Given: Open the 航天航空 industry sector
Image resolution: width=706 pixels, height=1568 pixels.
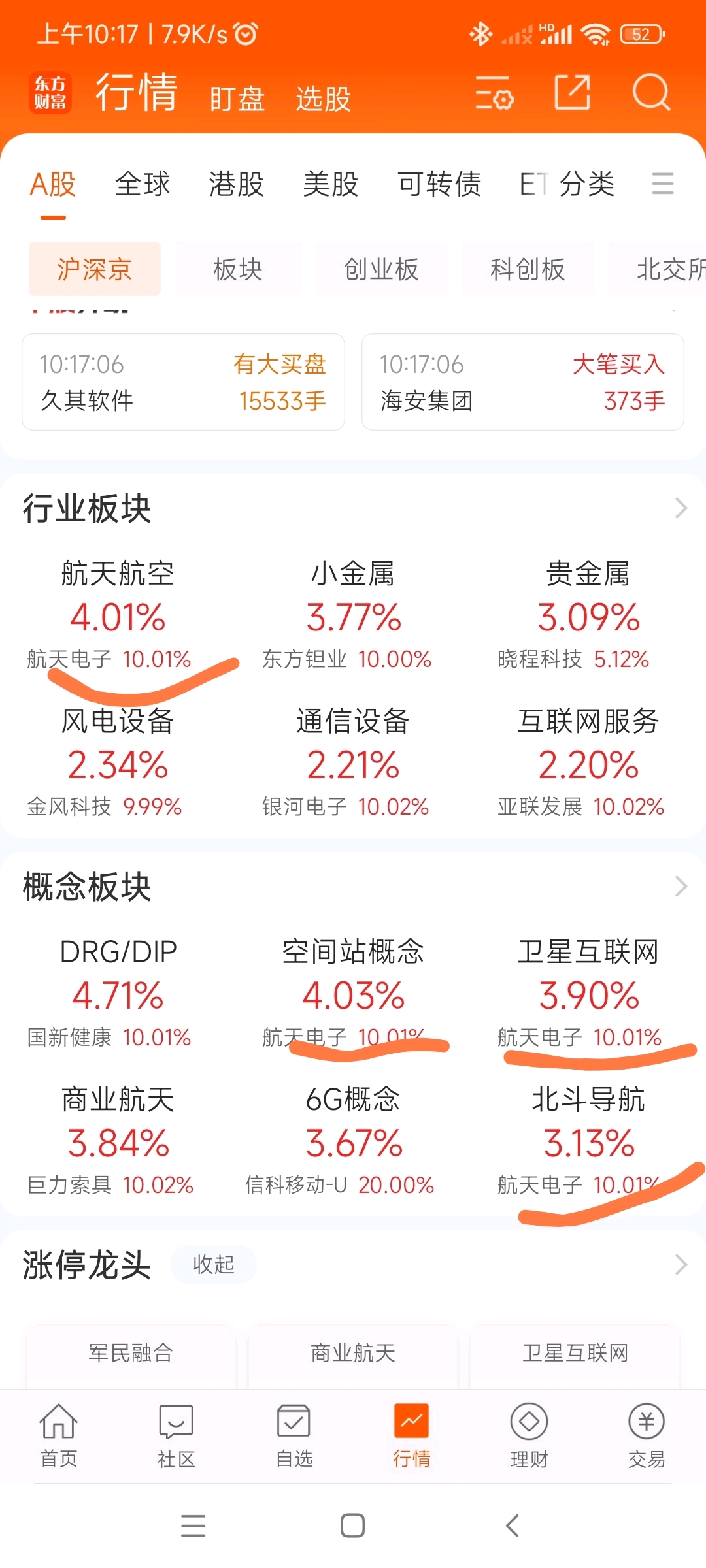Looking at the screenshot, I should coord(118,614).
